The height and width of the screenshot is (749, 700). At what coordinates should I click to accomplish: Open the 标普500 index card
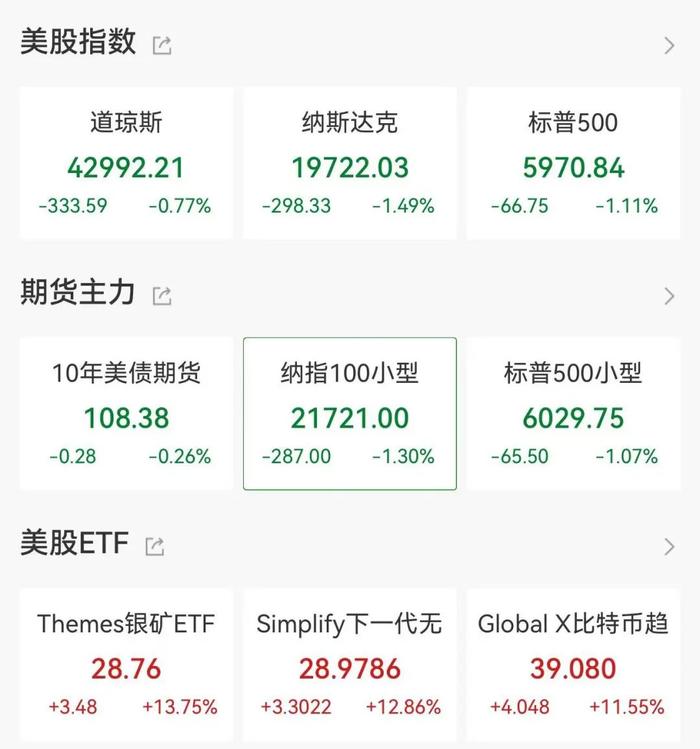point(574,164)
